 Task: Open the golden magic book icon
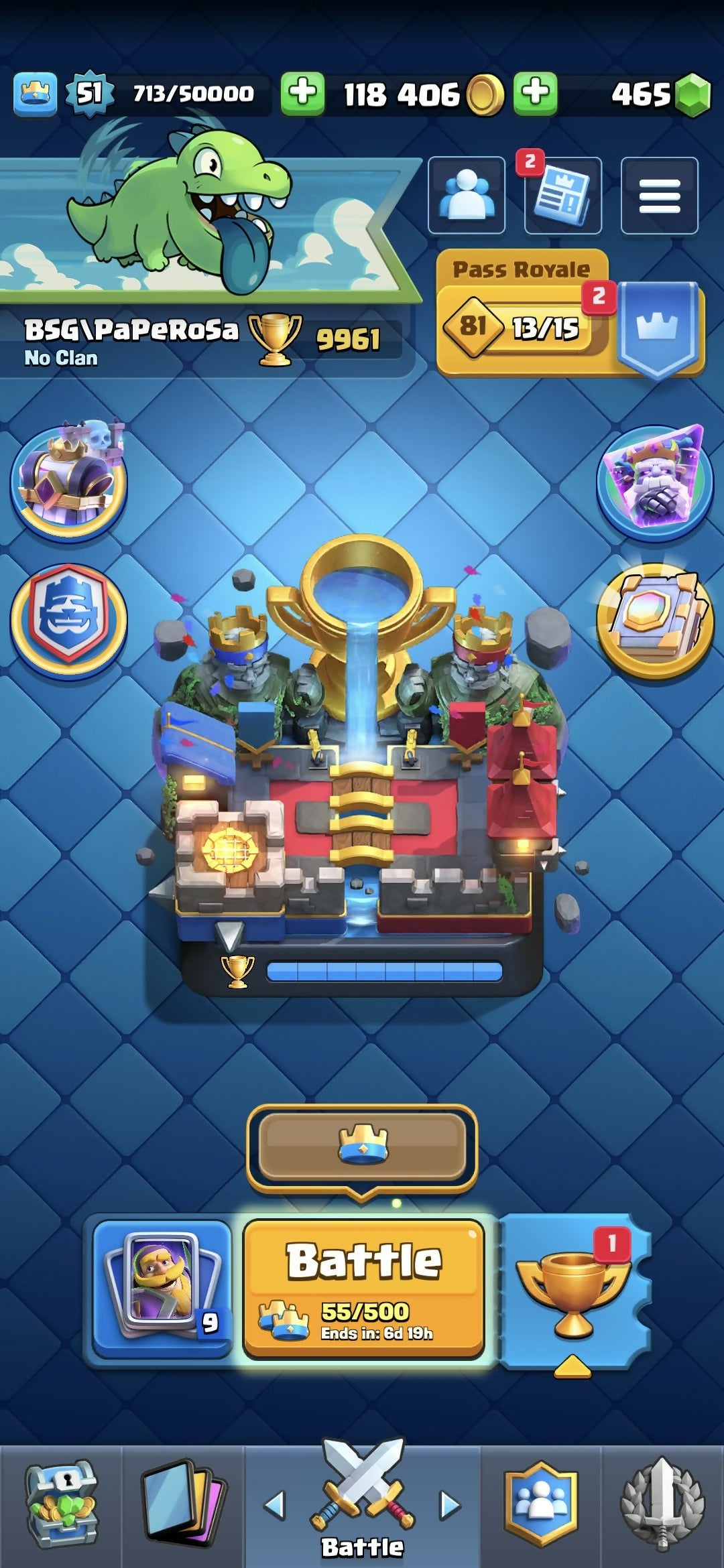(x=655, y=620)
